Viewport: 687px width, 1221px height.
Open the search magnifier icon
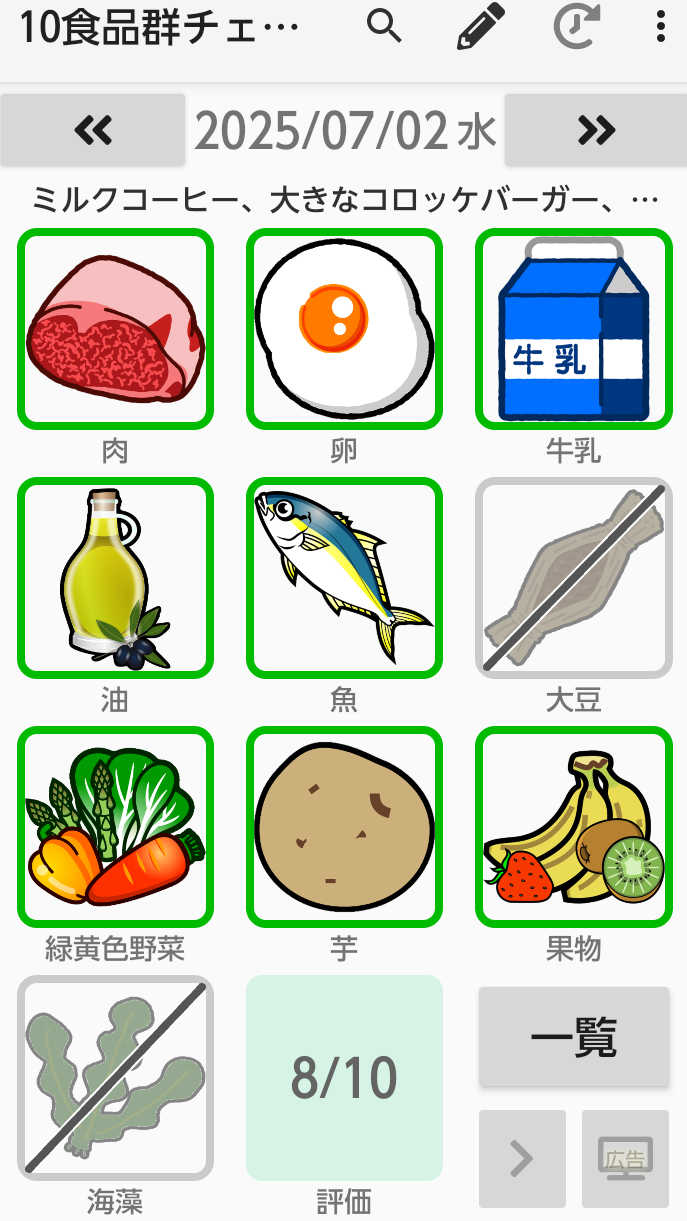point(384,27)
